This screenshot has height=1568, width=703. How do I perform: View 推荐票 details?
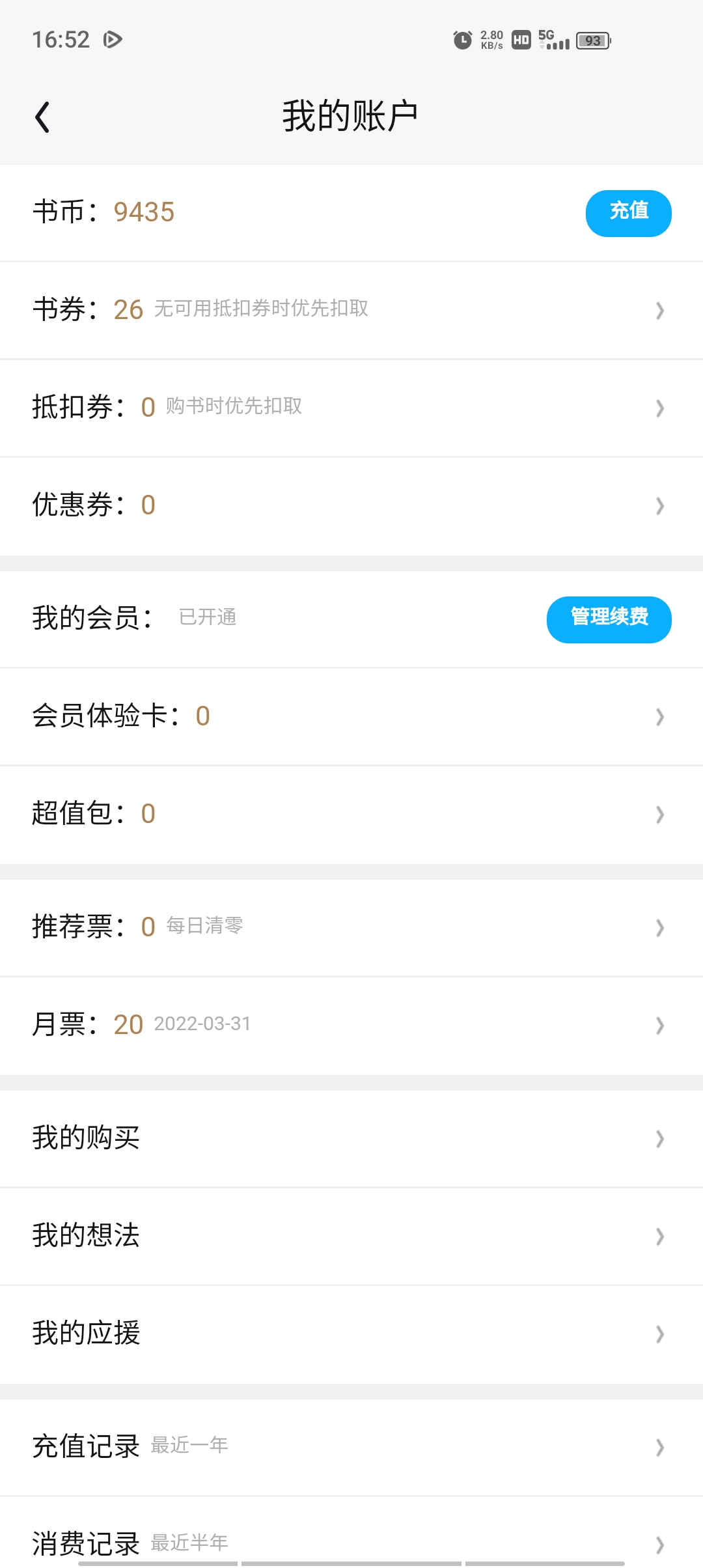351,927
